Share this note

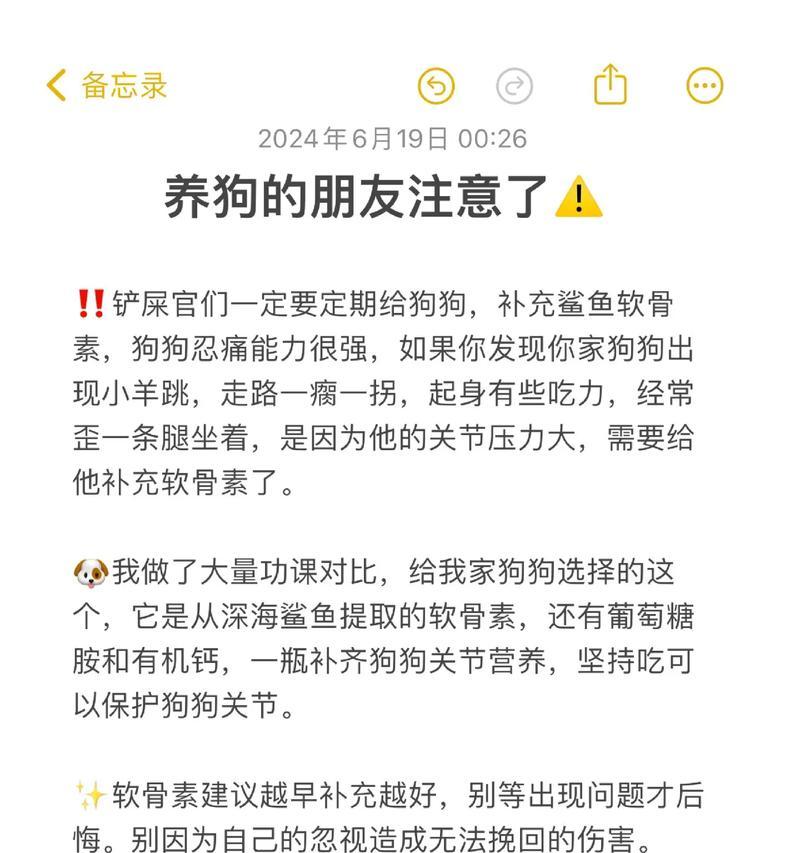coord(610,85)
